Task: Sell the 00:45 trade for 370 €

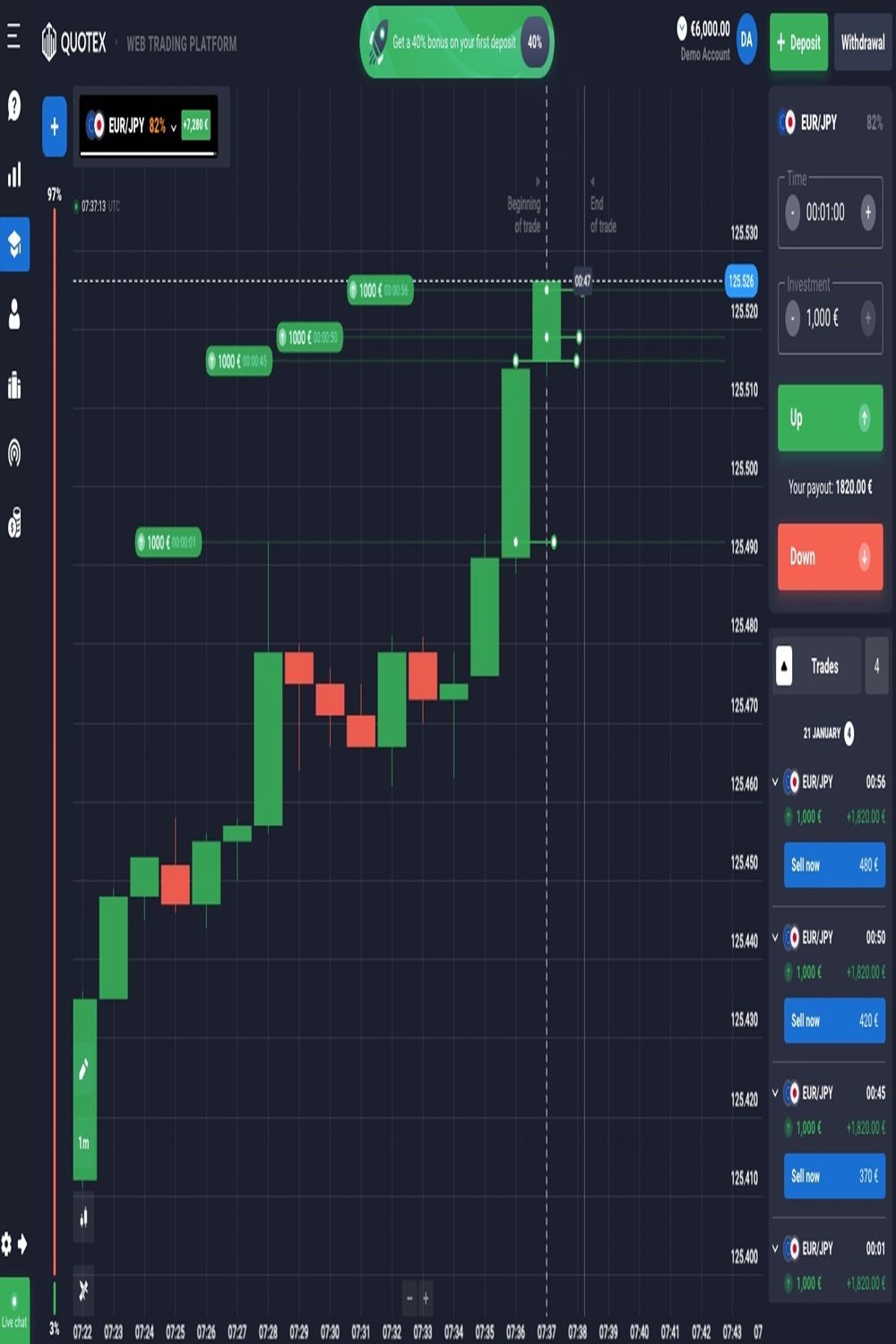Action: point(833,1176)
